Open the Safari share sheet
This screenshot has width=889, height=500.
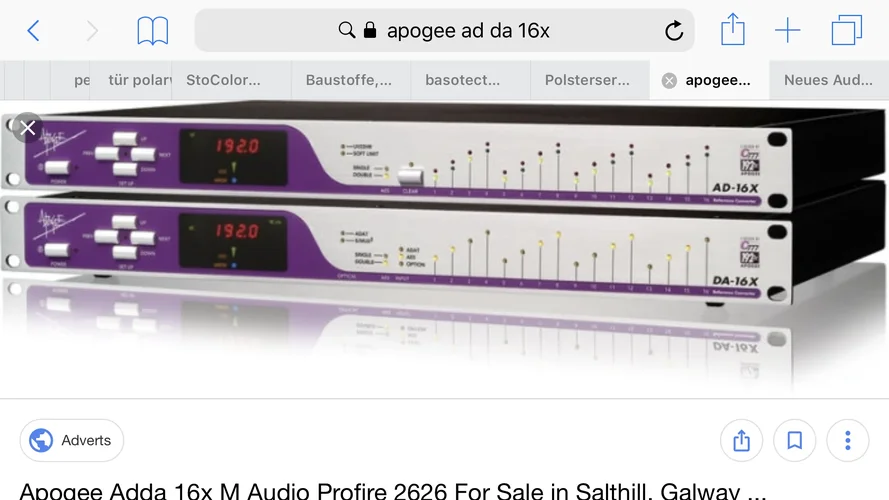(733, 30)
